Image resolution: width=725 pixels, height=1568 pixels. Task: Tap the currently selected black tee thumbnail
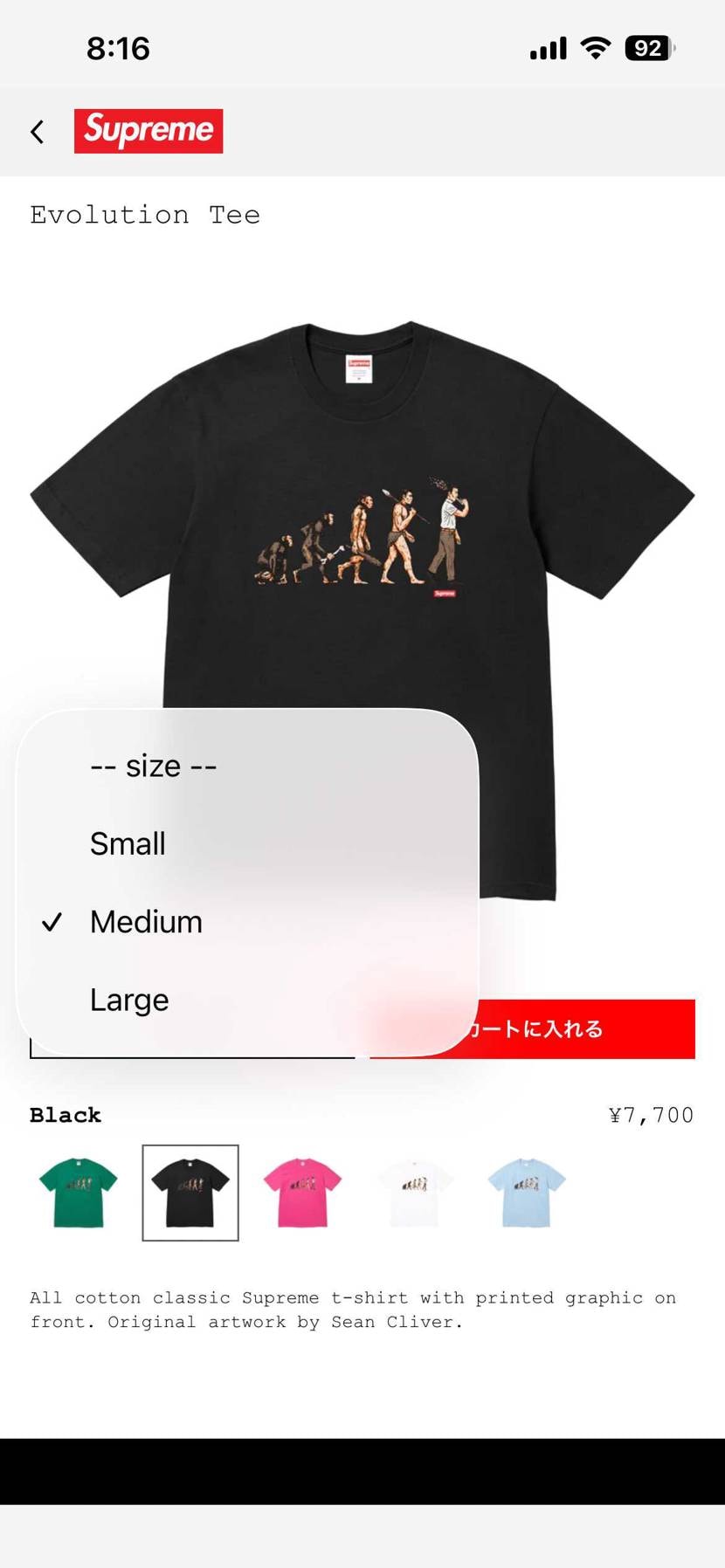pos(190,1193)
